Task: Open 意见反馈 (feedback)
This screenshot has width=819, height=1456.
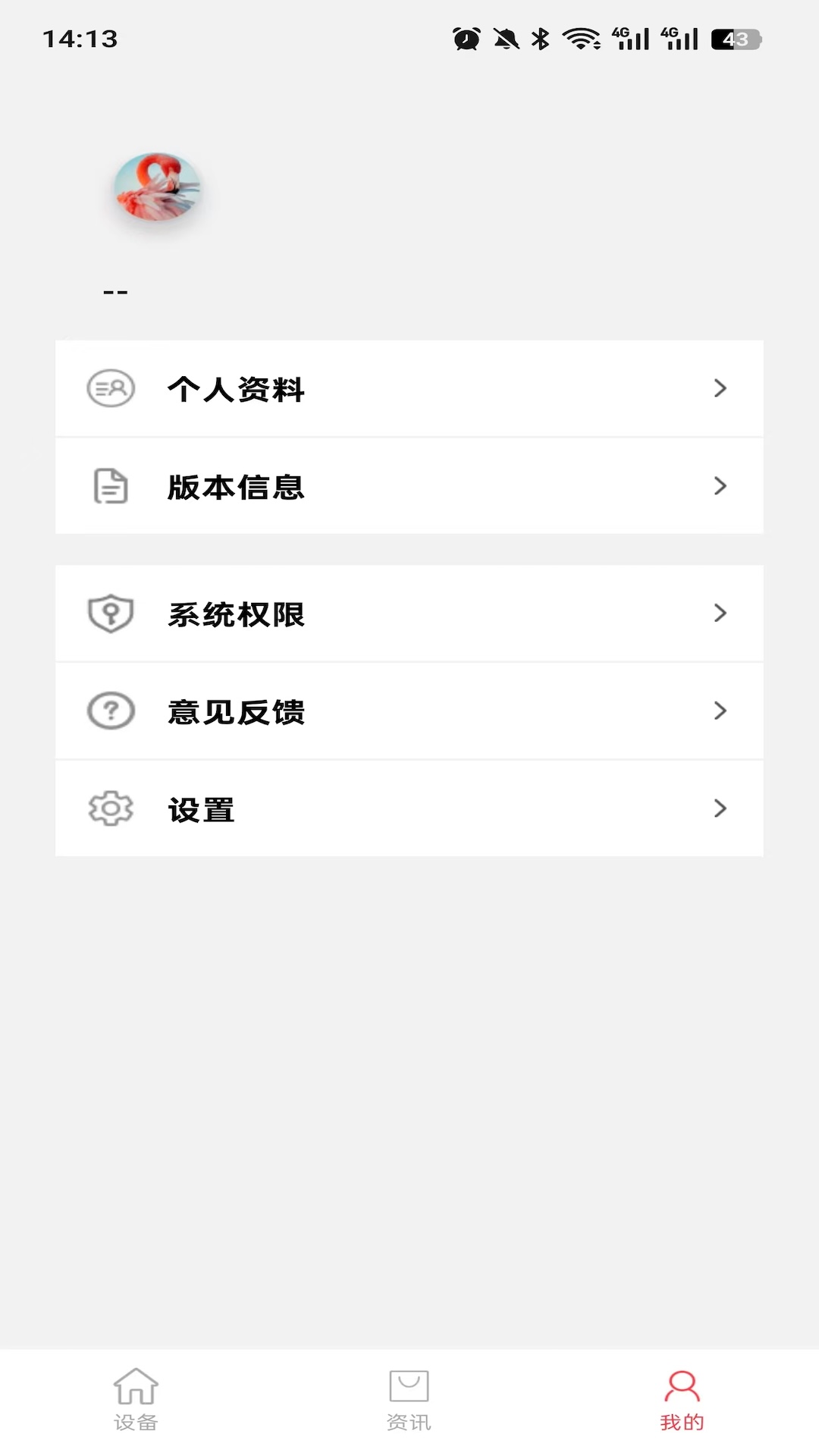Action: (409, 711)
